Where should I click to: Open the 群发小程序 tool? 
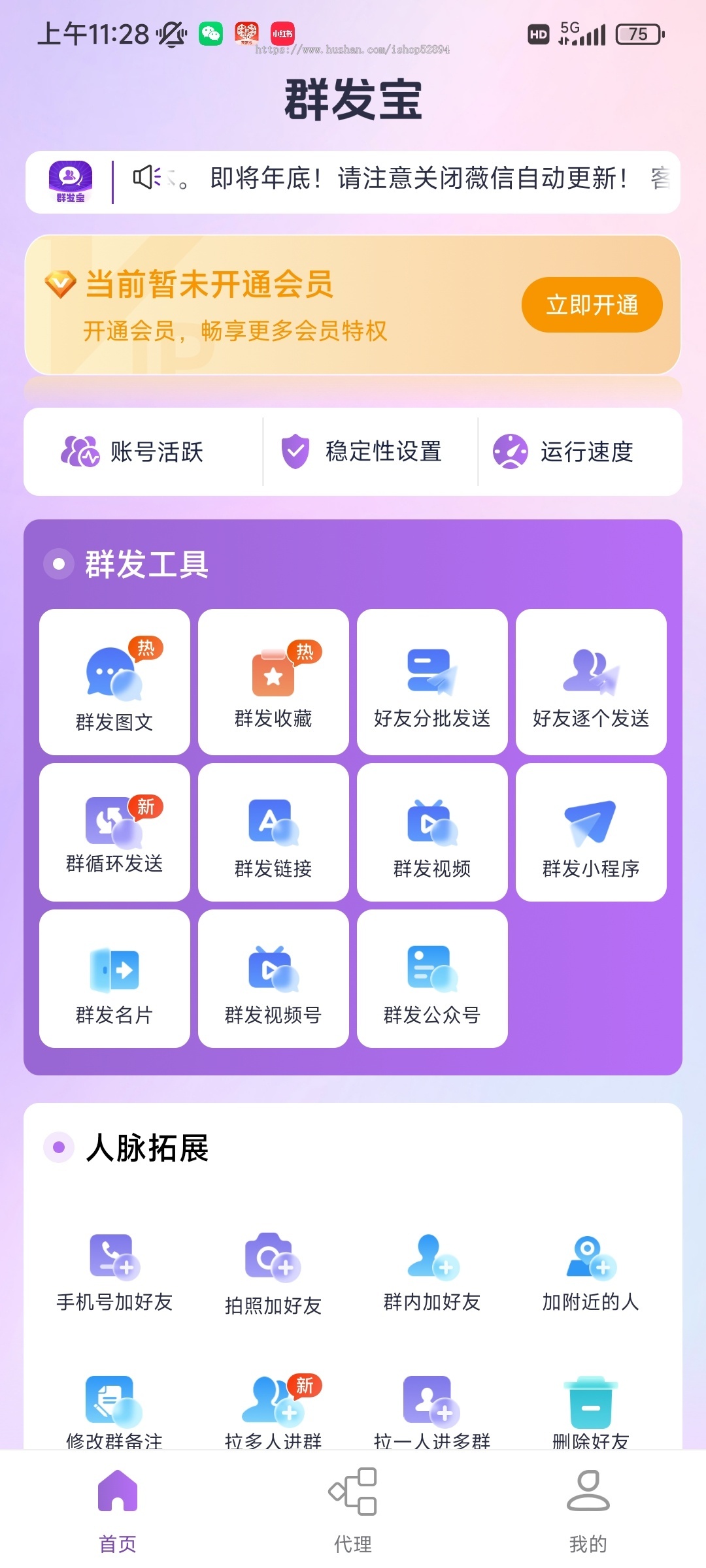coord(590,831)
